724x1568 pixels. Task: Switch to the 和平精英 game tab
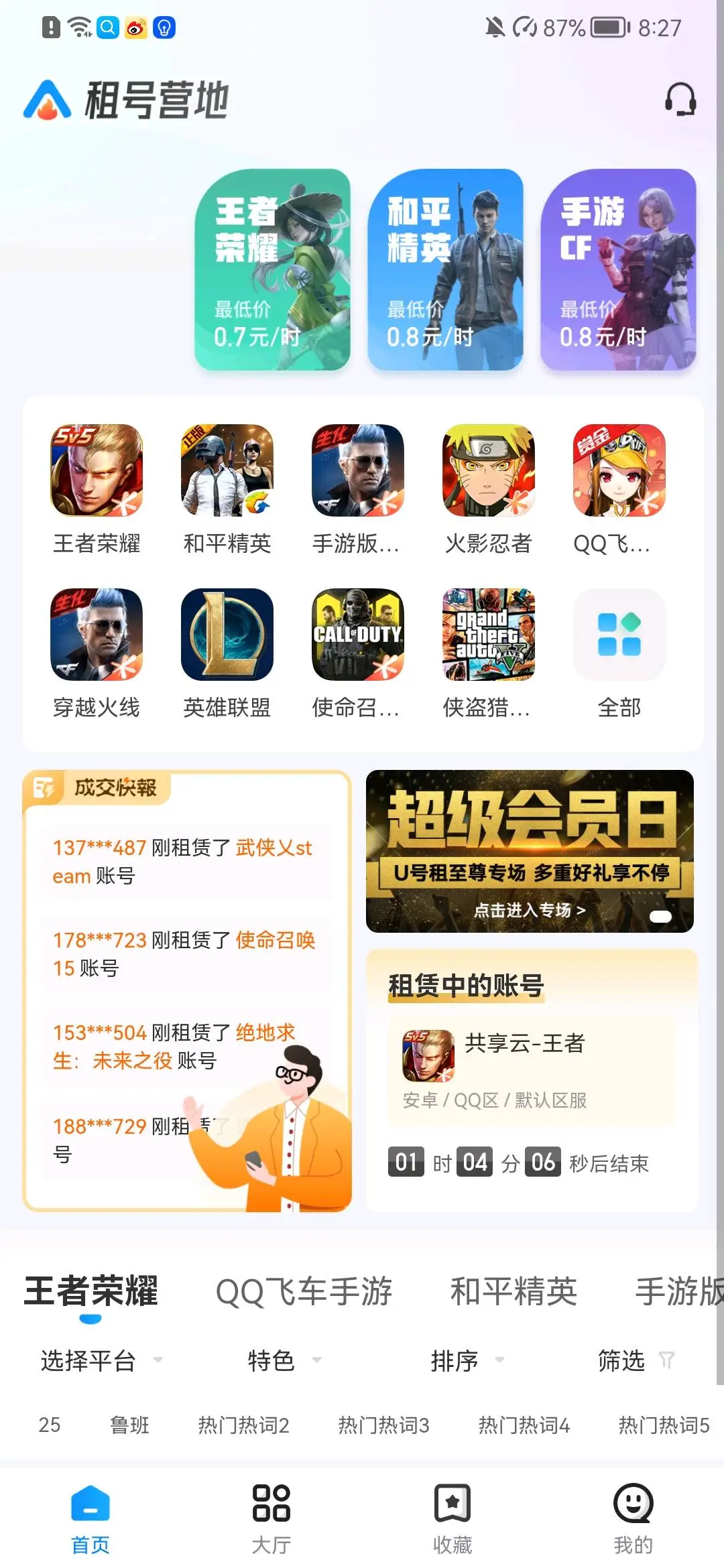coord(514,1291)
